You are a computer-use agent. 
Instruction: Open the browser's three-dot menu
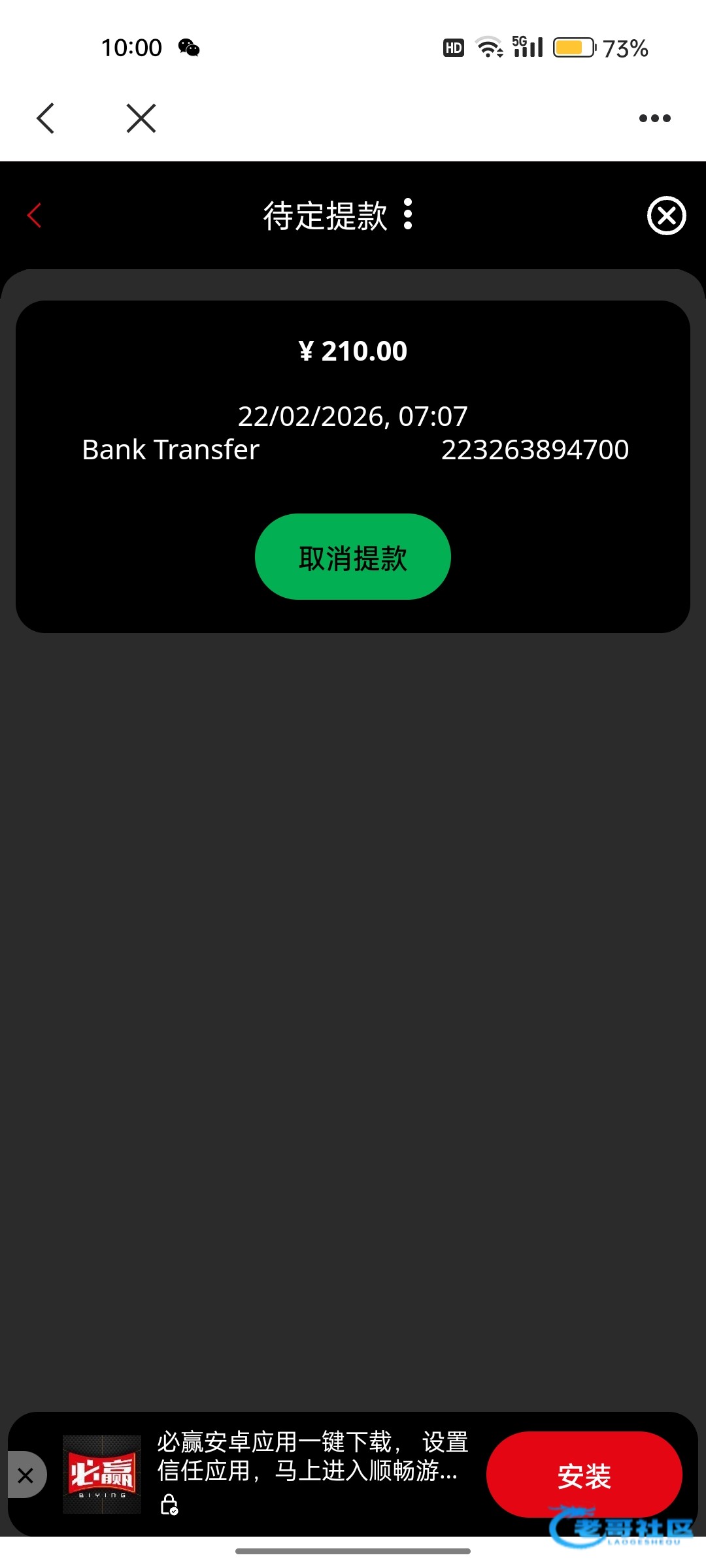(654, 118)
